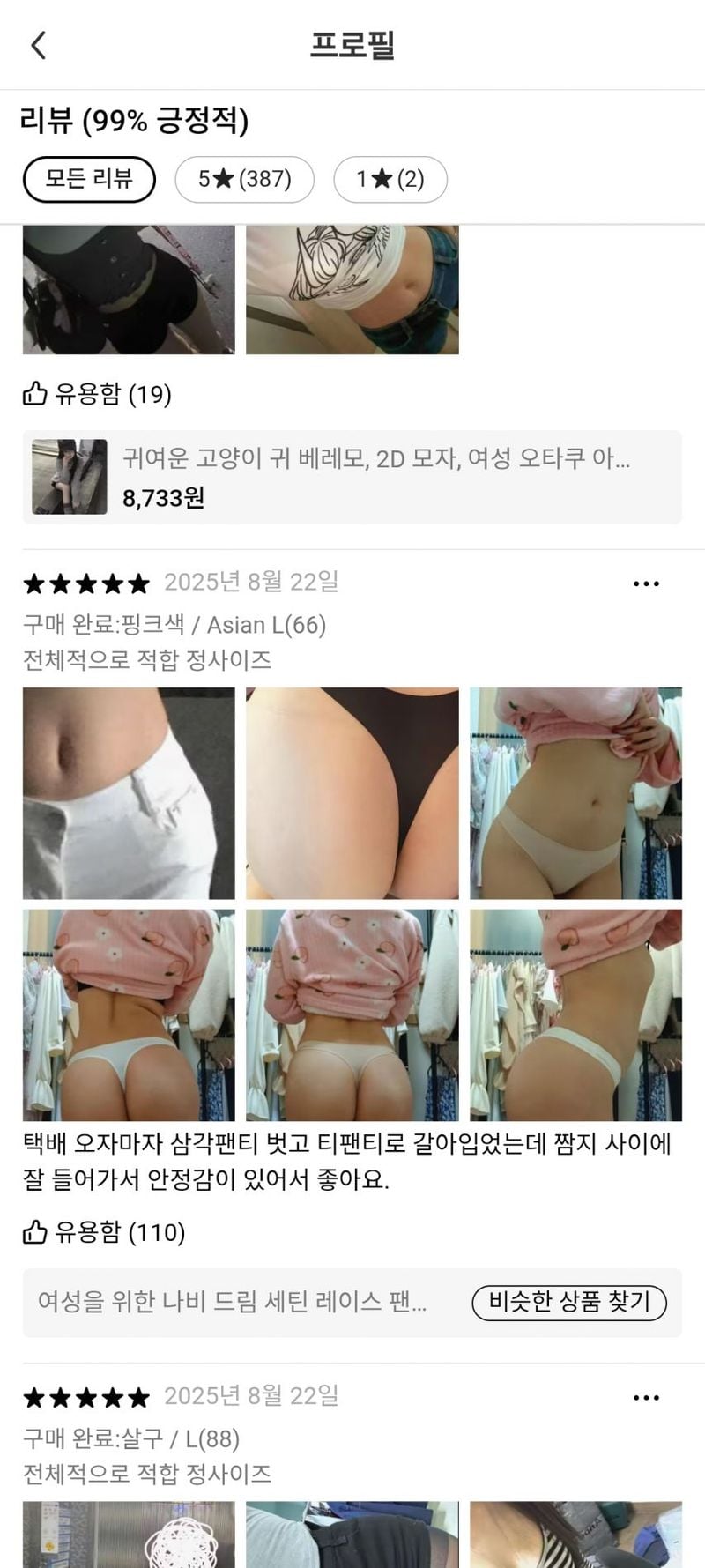Filter reviews by 5★ (387)
The image size is (705, 1568).
(x=244, y=179)
